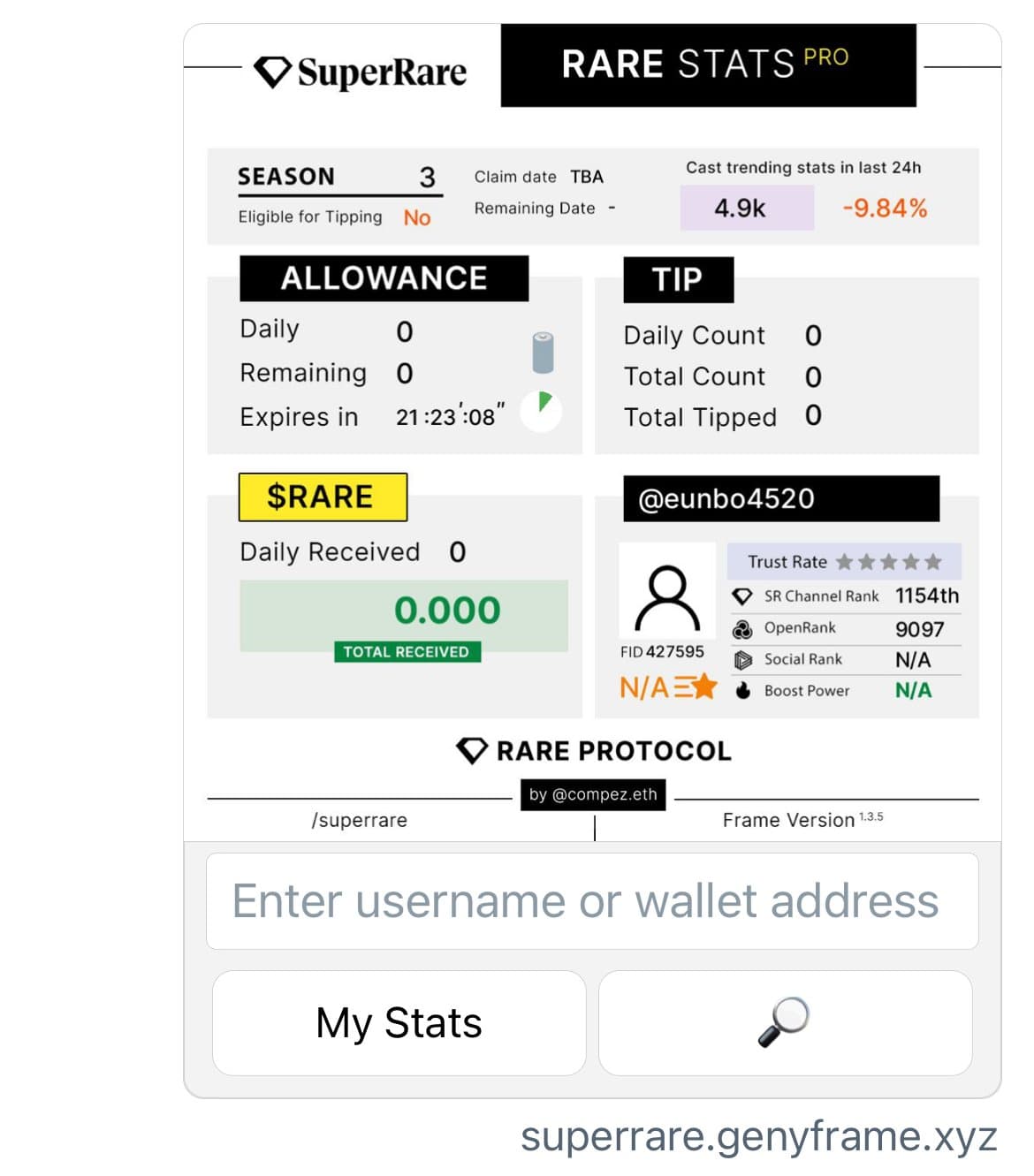Tap the username or wallet address field
Image resolution: width=1034 pixels, height=1176 pixels.
(591, 901)
